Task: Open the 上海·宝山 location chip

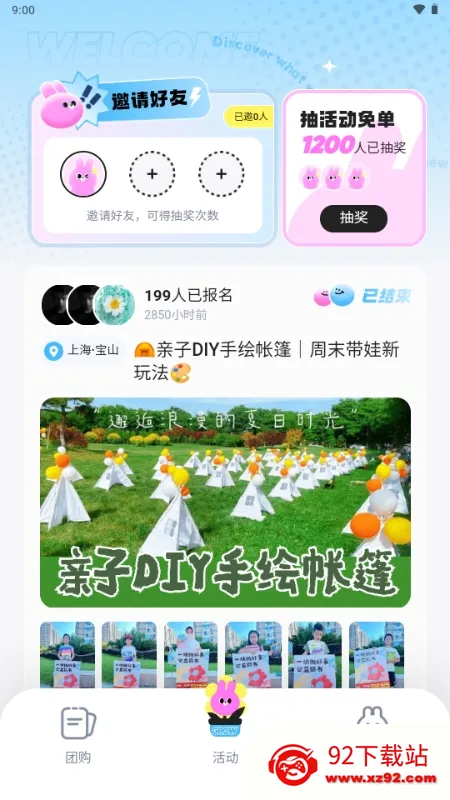Action: point(81,351)
